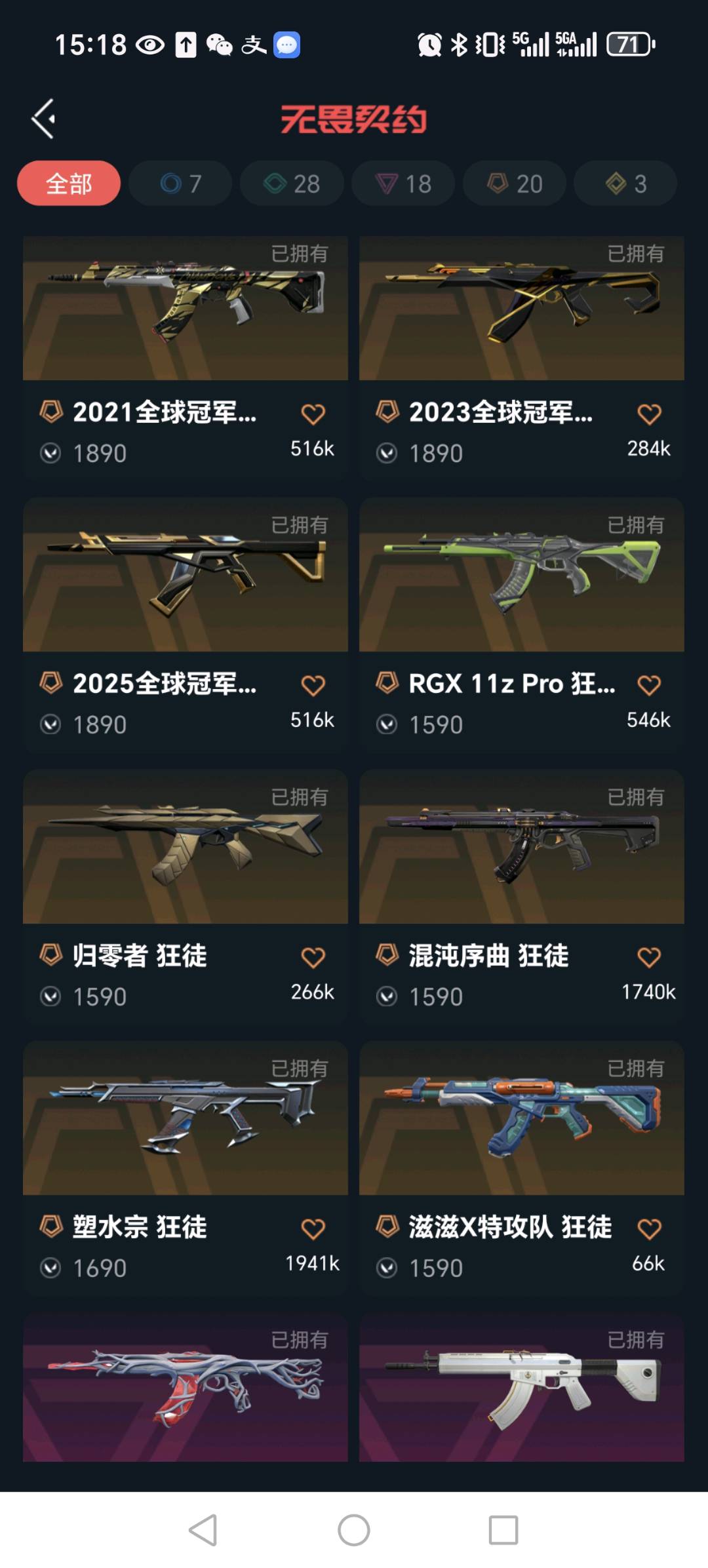Like the 归零者 狂徒 skin
The image size is (708, 1568).
click(x=313, y=957)
